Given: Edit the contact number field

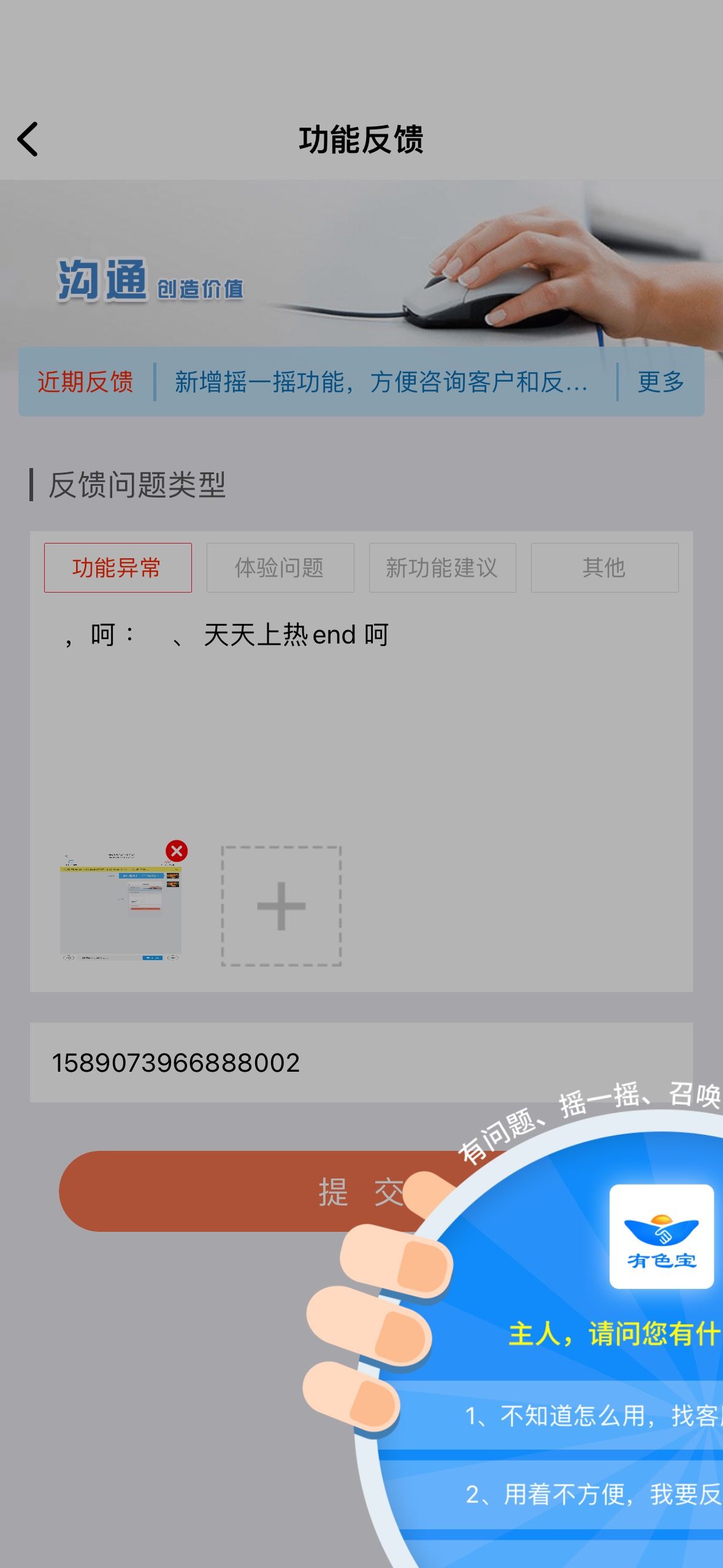Looking at the screenshot, I should (361, 1063).
